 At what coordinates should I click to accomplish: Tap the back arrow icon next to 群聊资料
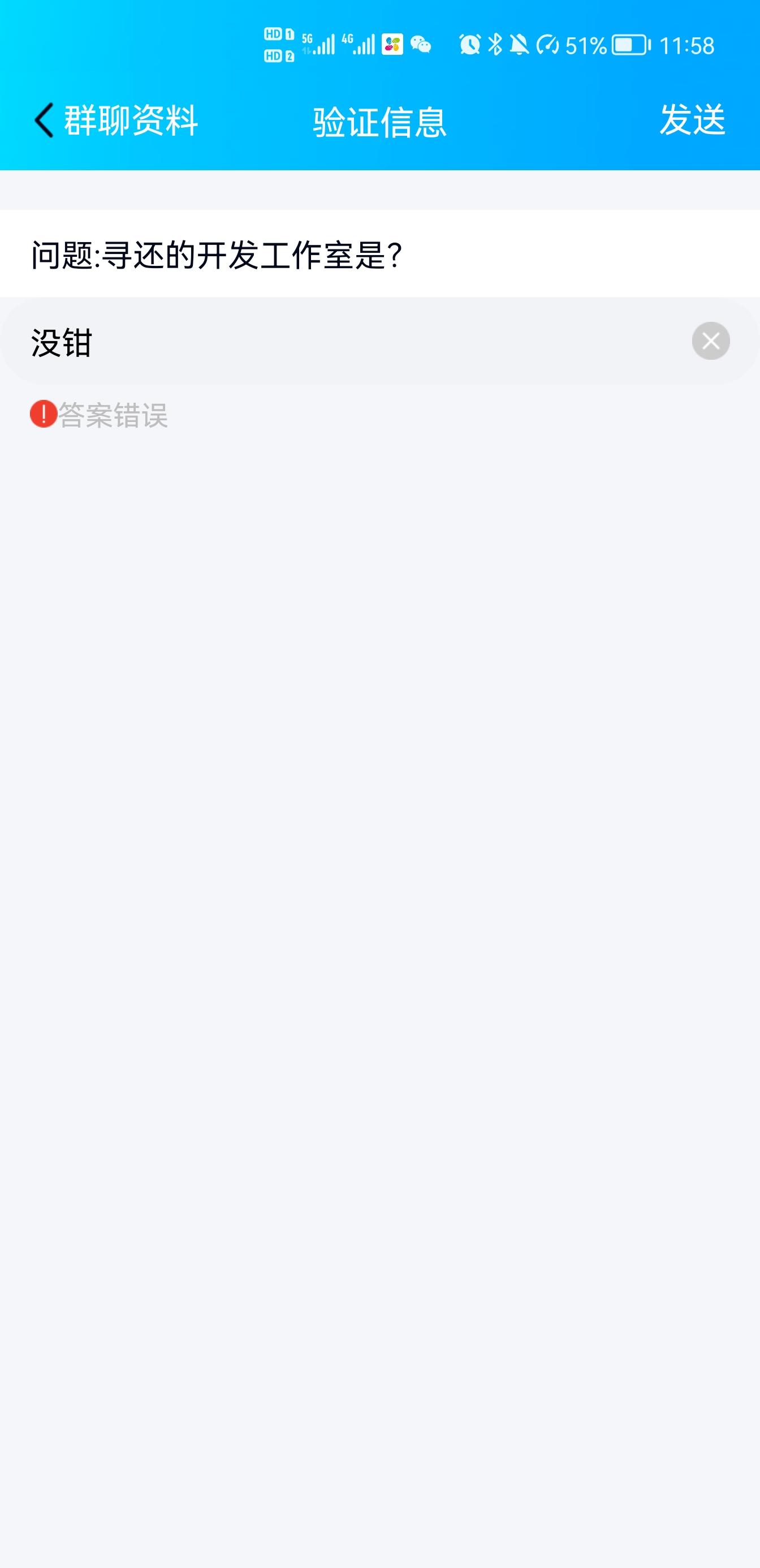pyautogui.click(x=42, y=119)
